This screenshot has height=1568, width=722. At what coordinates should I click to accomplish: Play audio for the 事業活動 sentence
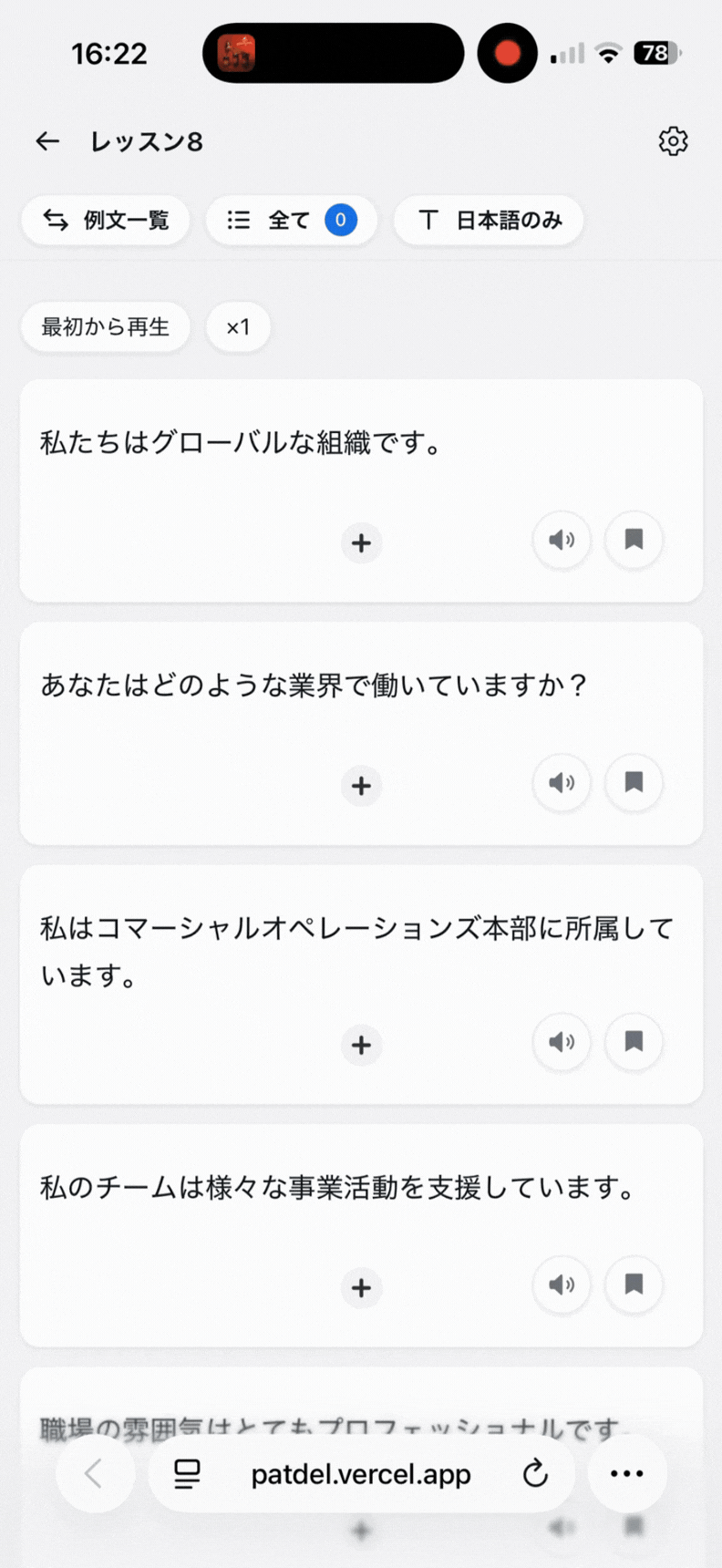562,1284
